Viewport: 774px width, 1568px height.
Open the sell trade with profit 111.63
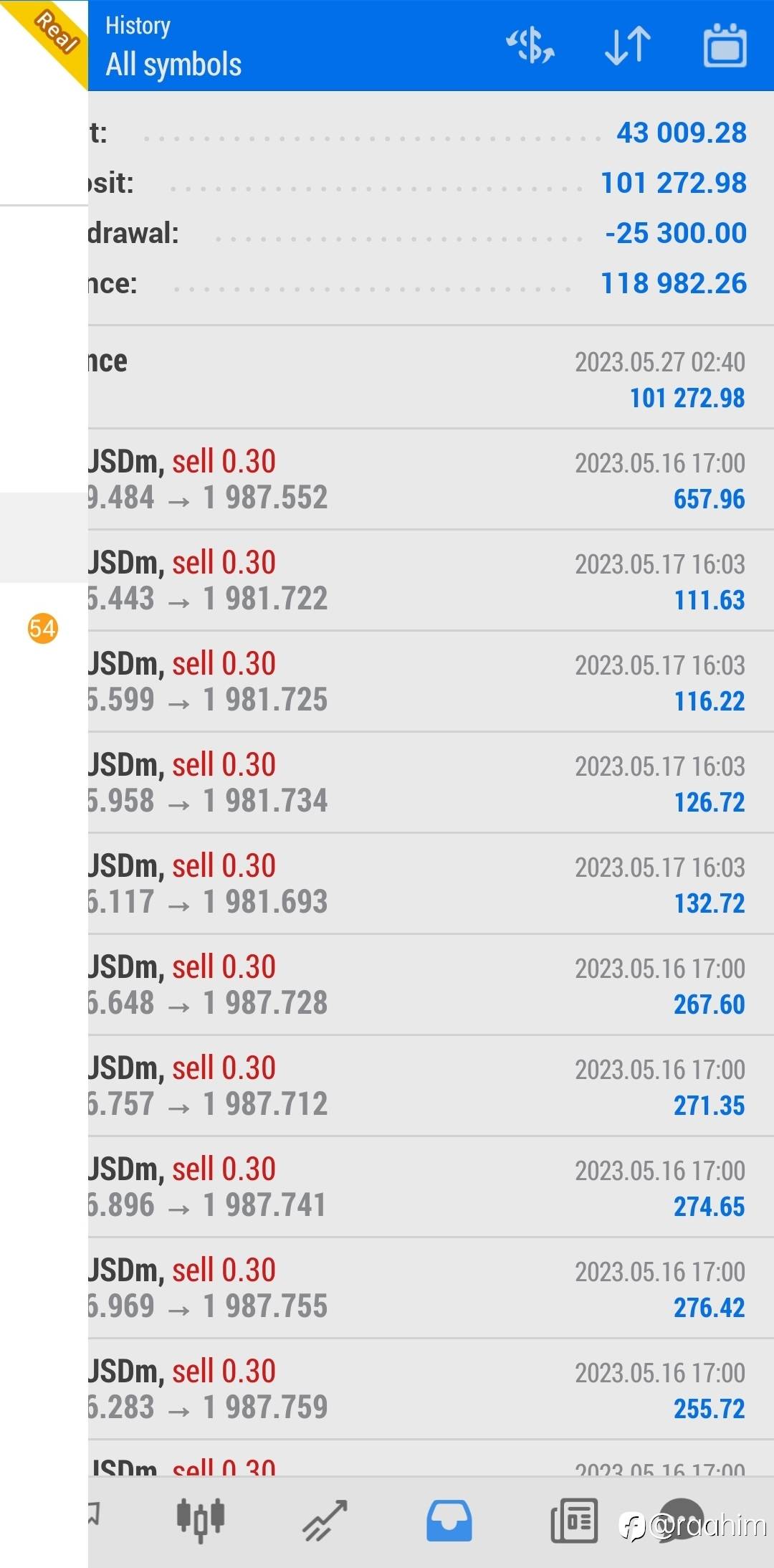click(431, 581)
